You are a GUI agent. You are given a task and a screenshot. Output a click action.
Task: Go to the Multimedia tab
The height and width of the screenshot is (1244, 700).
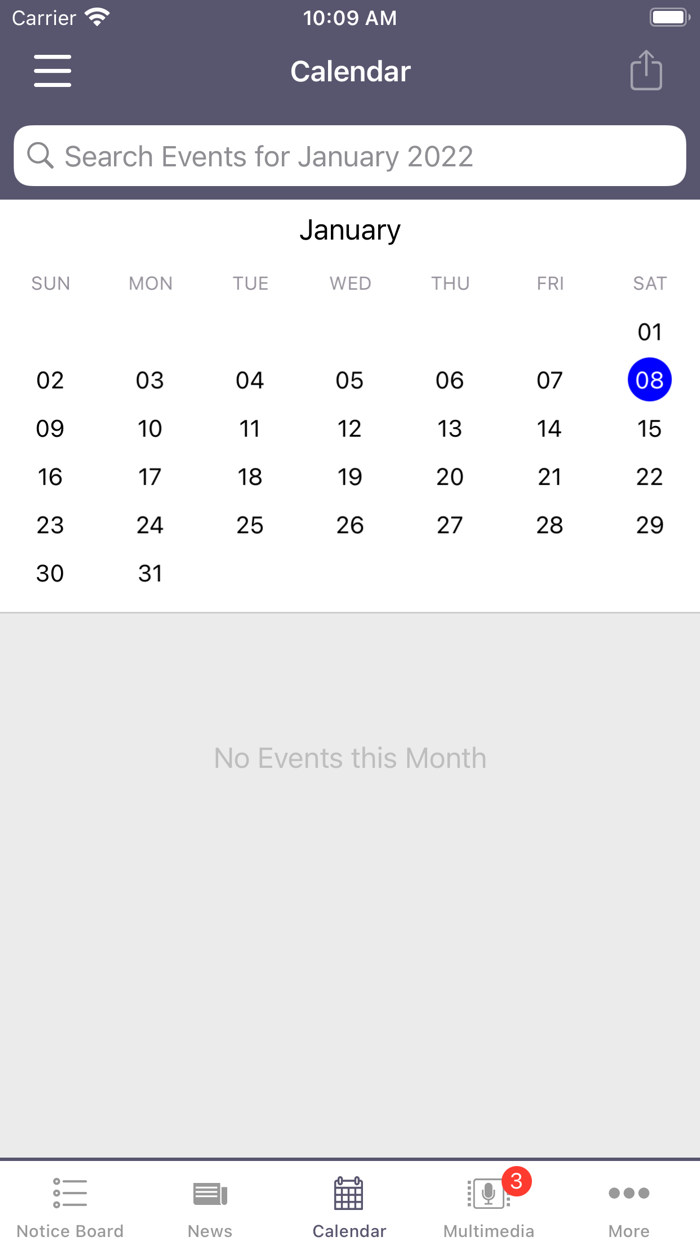(489, 1206)
